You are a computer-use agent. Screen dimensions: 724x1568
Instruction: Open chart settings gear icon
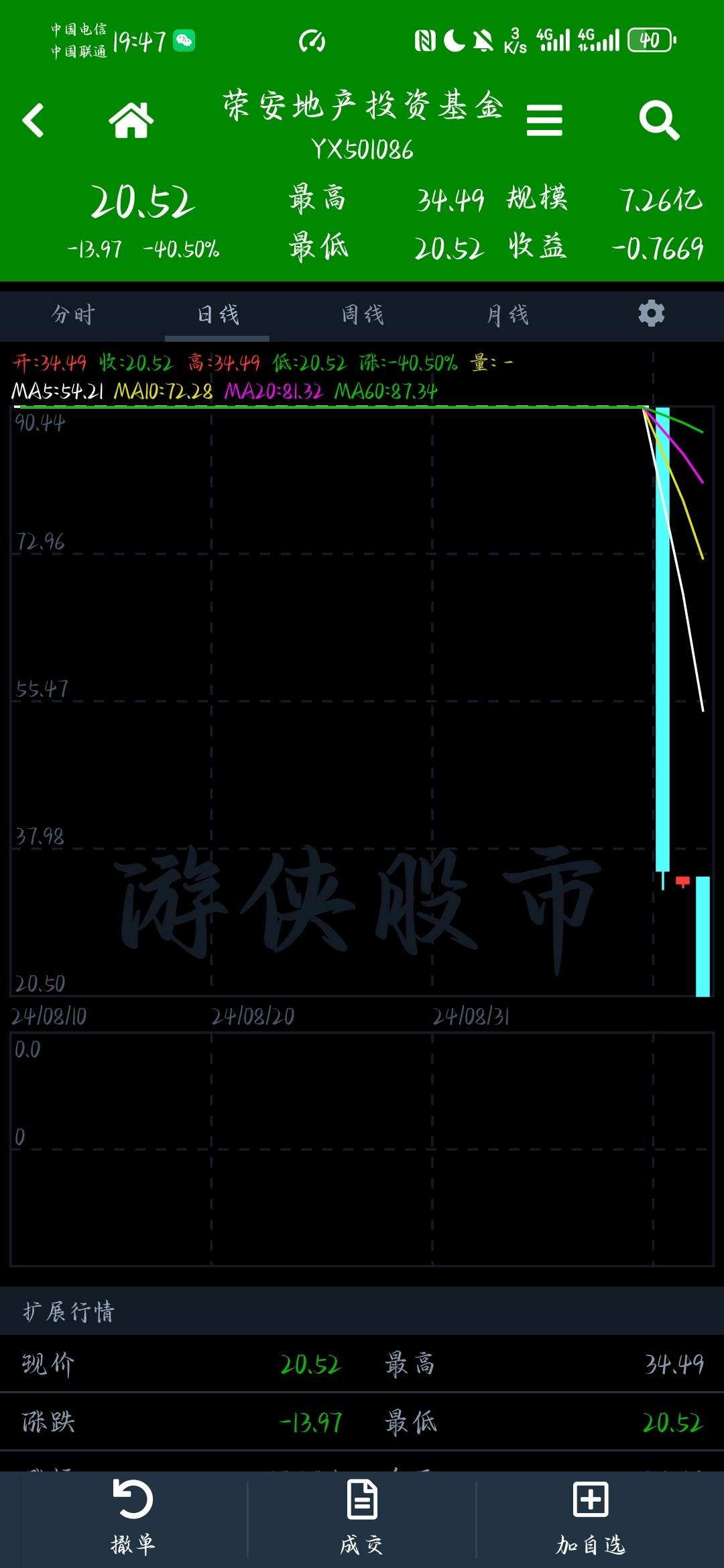(x=651, y=313)
